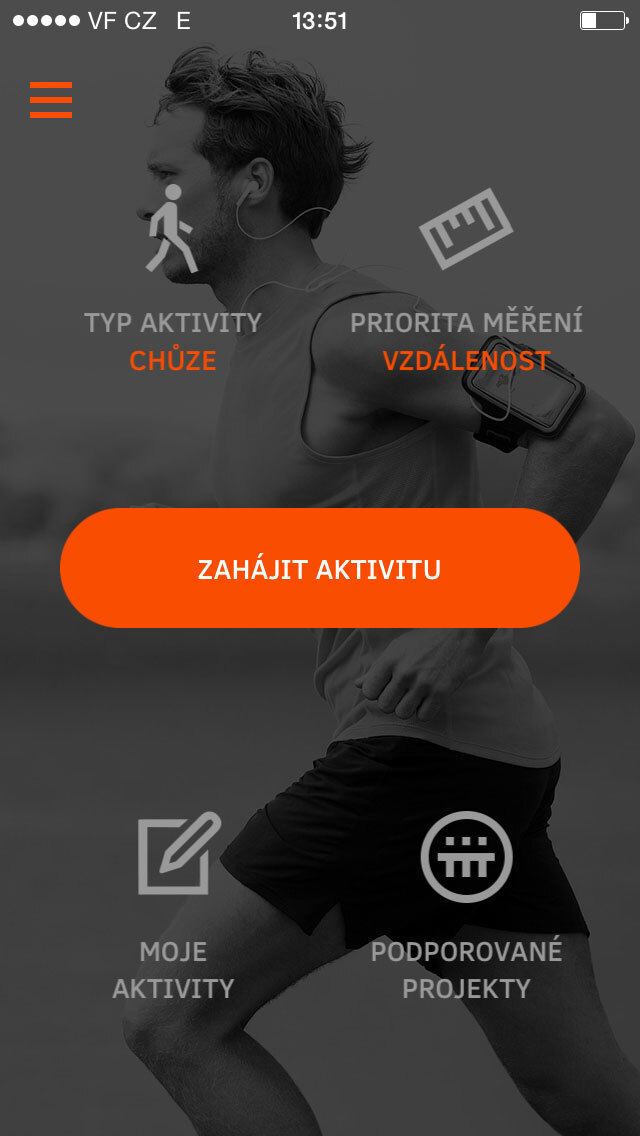Image resolution: width=640 pixels, height=1136 pixels.
Task: Open Podporované projekty
Action: pyautogui.click(x=466, y=906)
